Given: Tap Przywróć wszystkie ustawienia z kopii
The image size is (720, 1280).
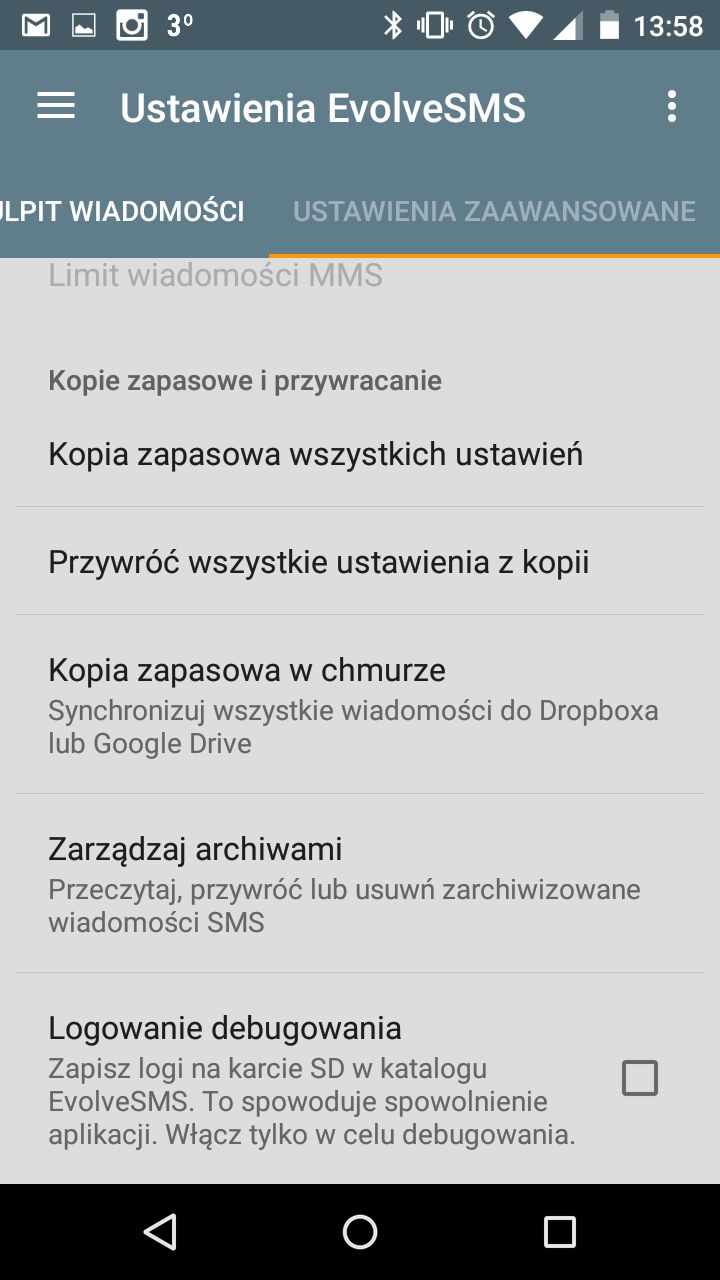Looking at the screenshot, I should tap(360, 561).
